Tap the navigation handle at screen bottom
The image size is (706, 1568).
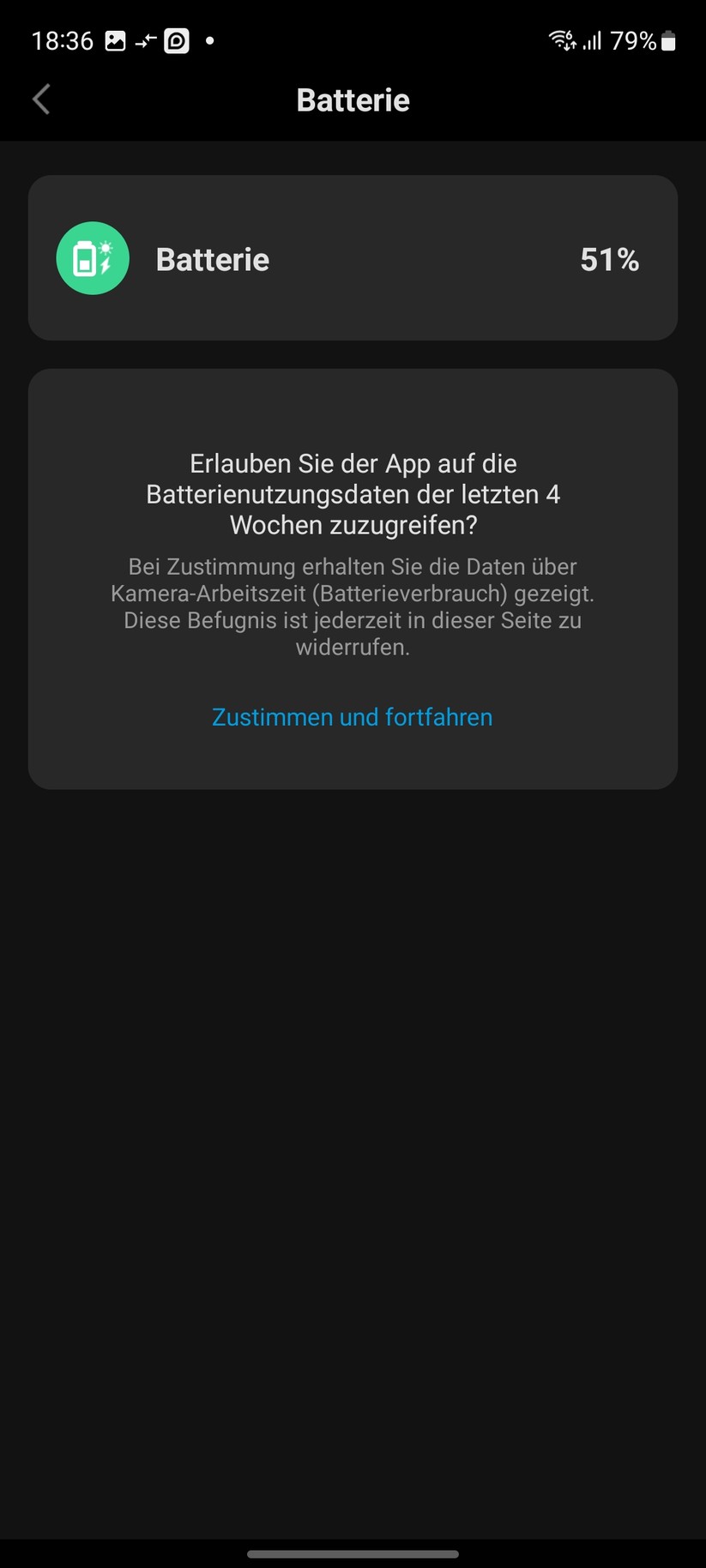[x=353, y=1549]
